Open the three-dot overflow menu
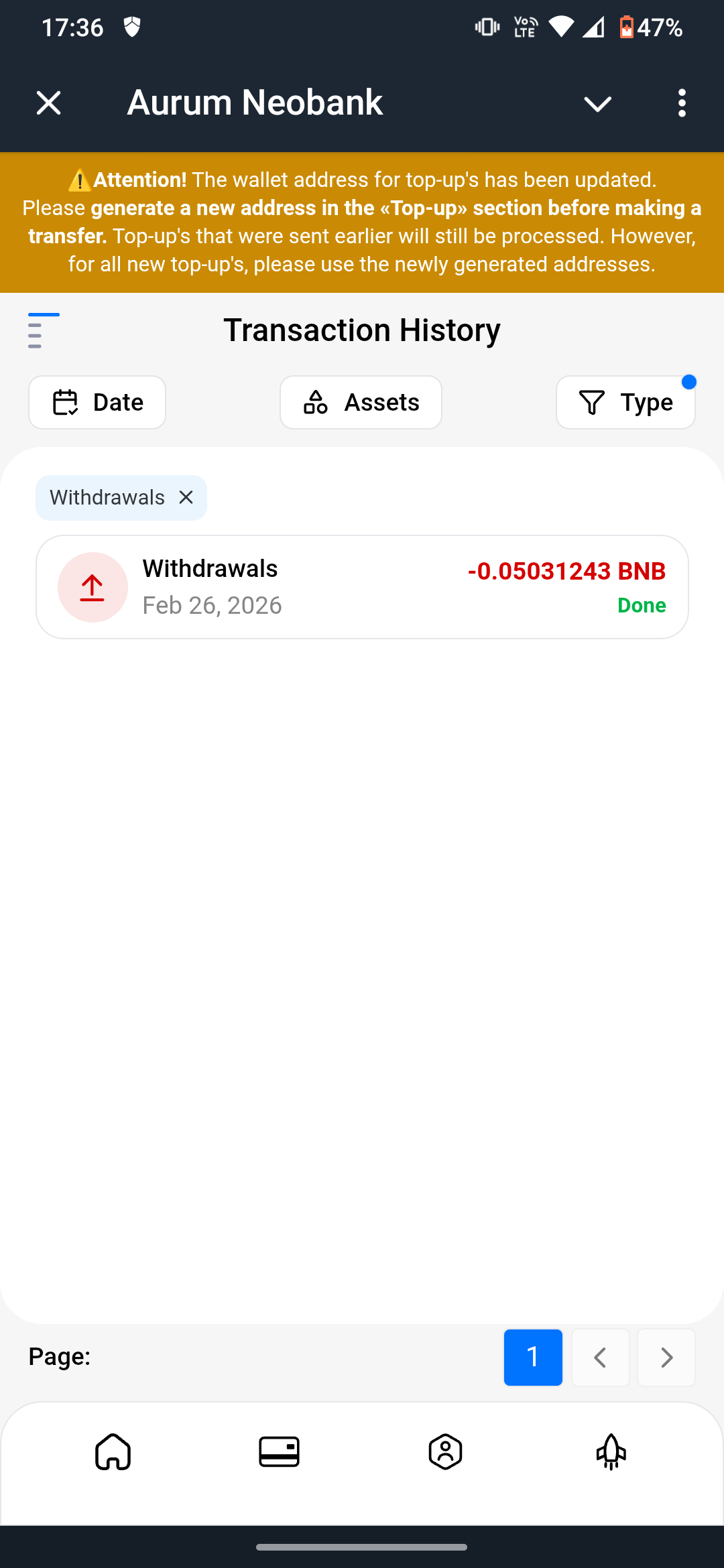The width and height of the screenshot is (724, 1568). point(682,103)
